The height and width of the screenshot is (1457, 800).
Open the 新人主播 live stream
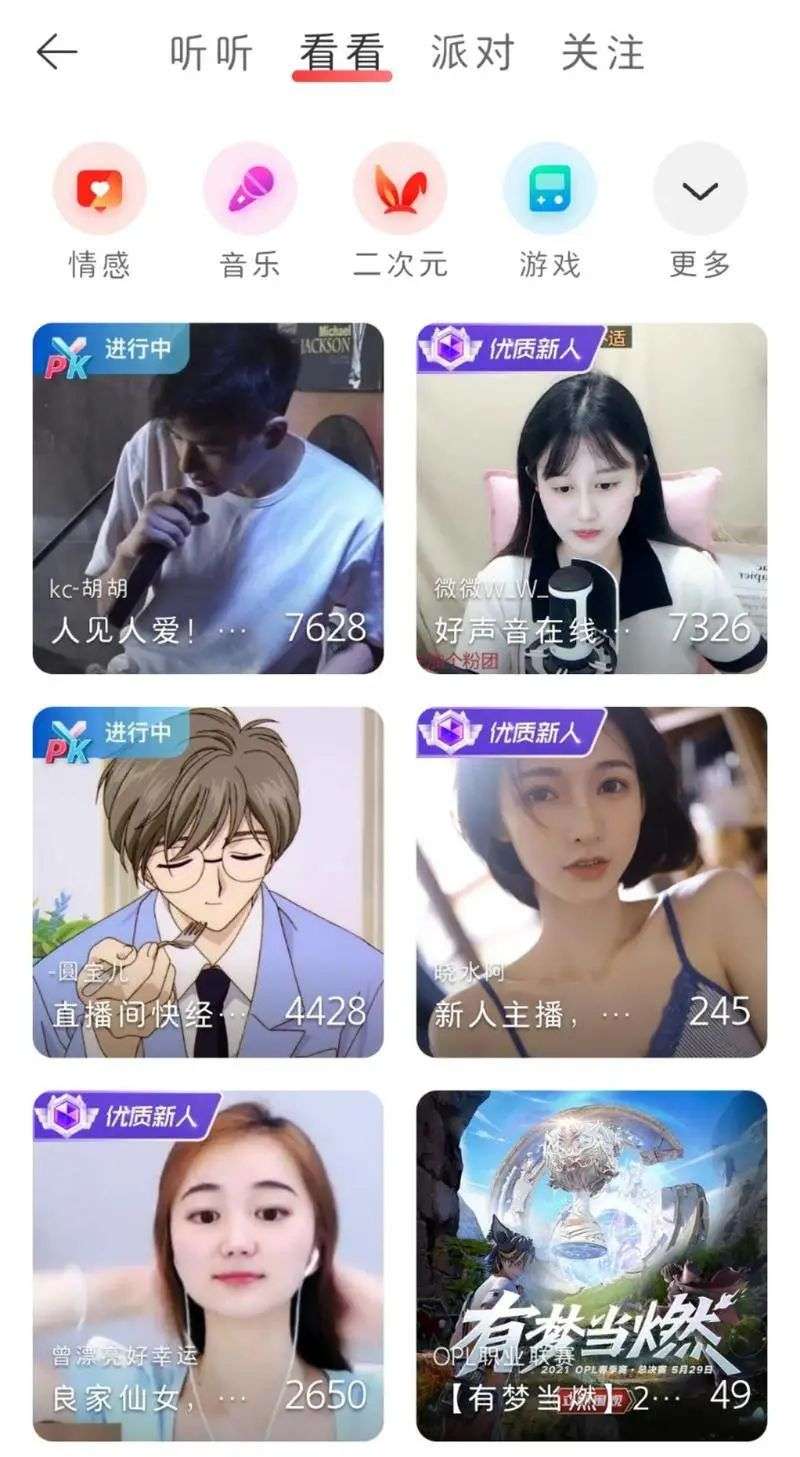point(592,882)
